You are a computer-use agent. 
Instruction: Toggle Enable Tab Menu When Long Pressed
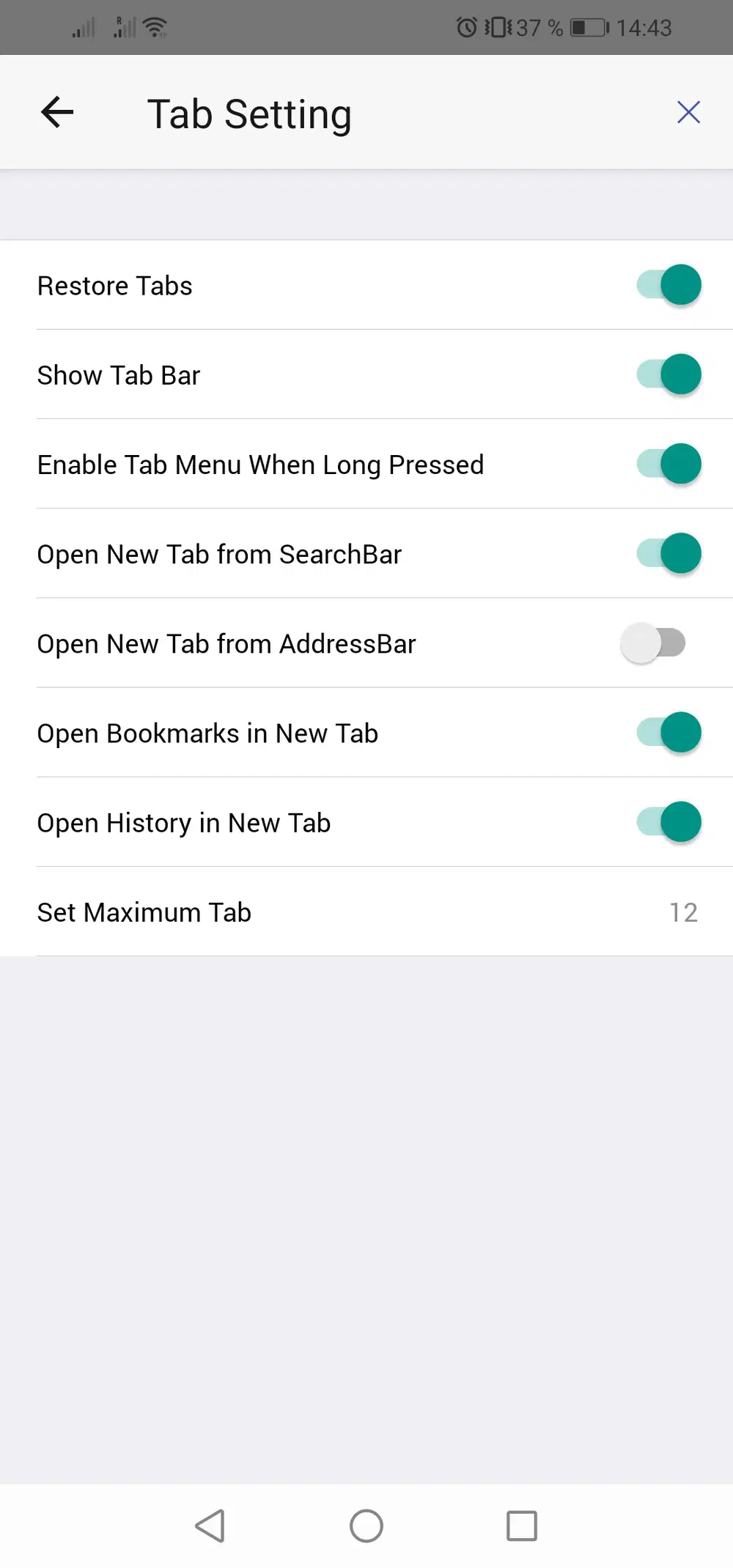[668, 464]
